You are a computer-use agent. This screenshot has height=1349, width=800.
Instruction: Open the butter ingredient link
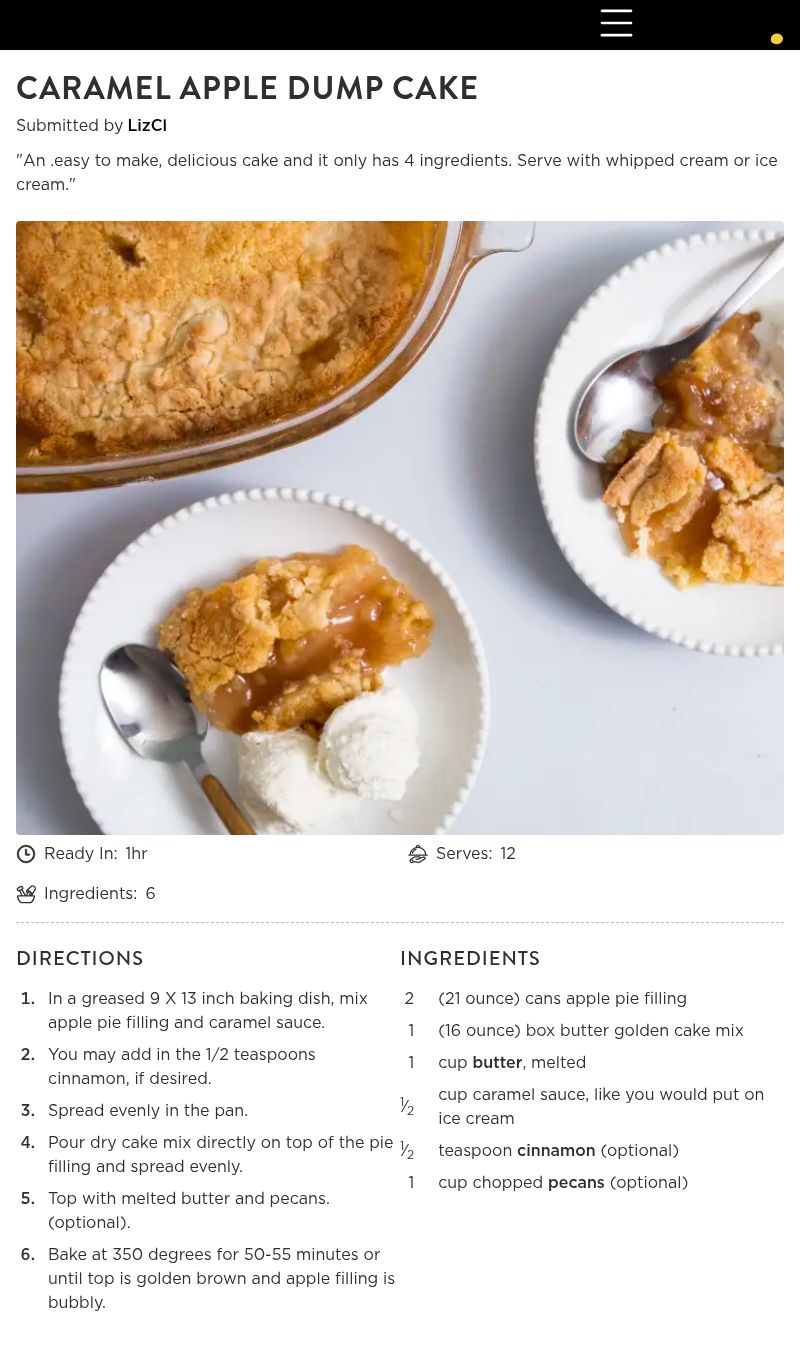click(x=497, y=1062)
